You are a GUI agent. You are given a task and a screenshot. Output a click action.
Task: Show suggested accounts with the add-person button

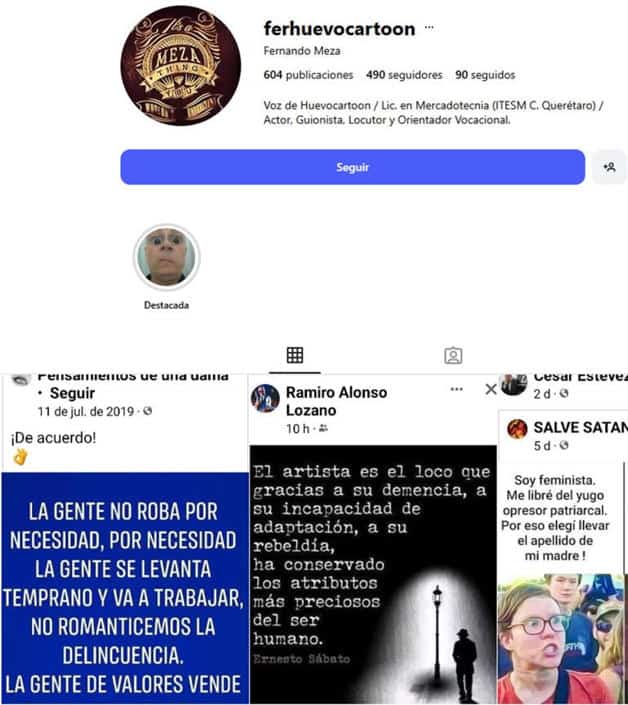click(608, 167)
